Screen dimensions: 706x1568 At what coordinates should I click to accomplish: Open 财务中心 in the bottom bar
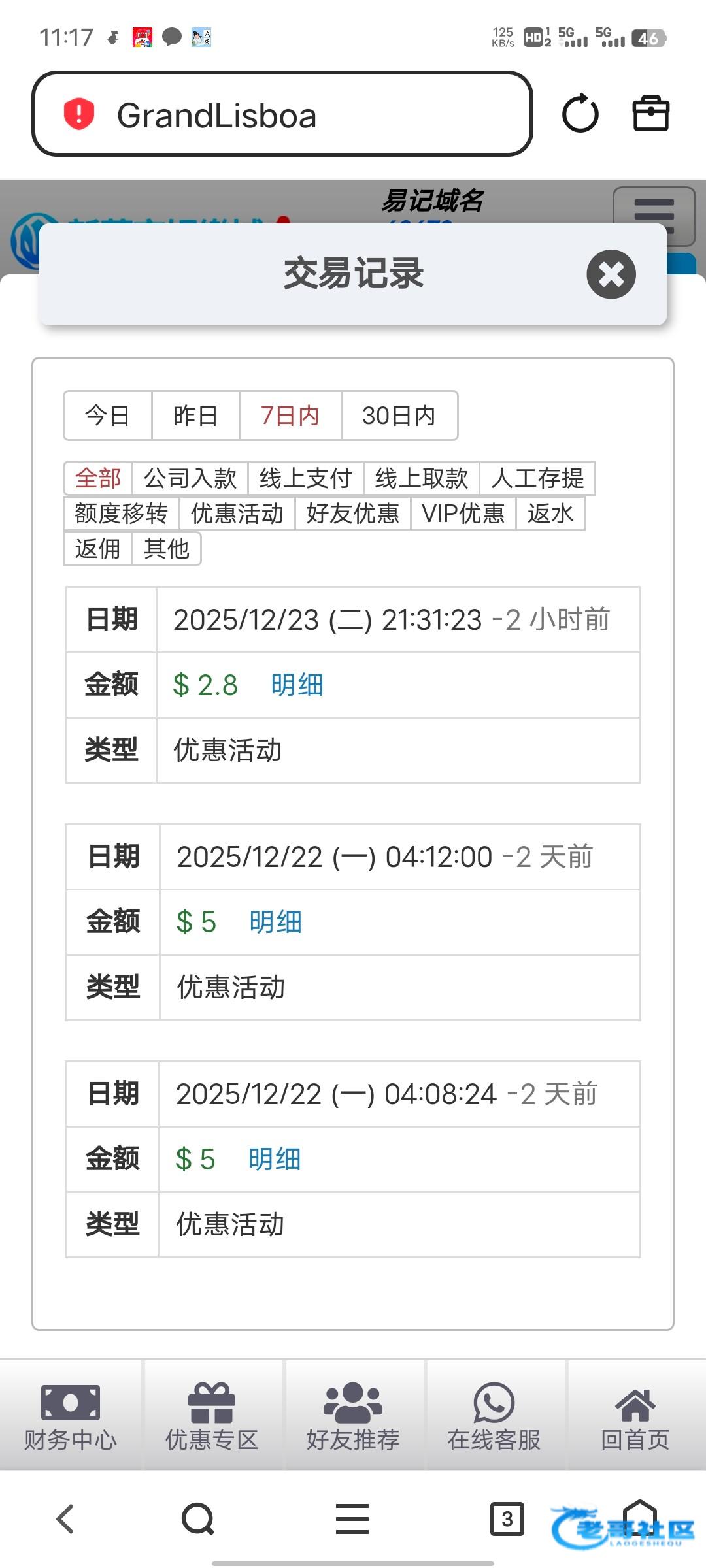tap(71, 1416)
